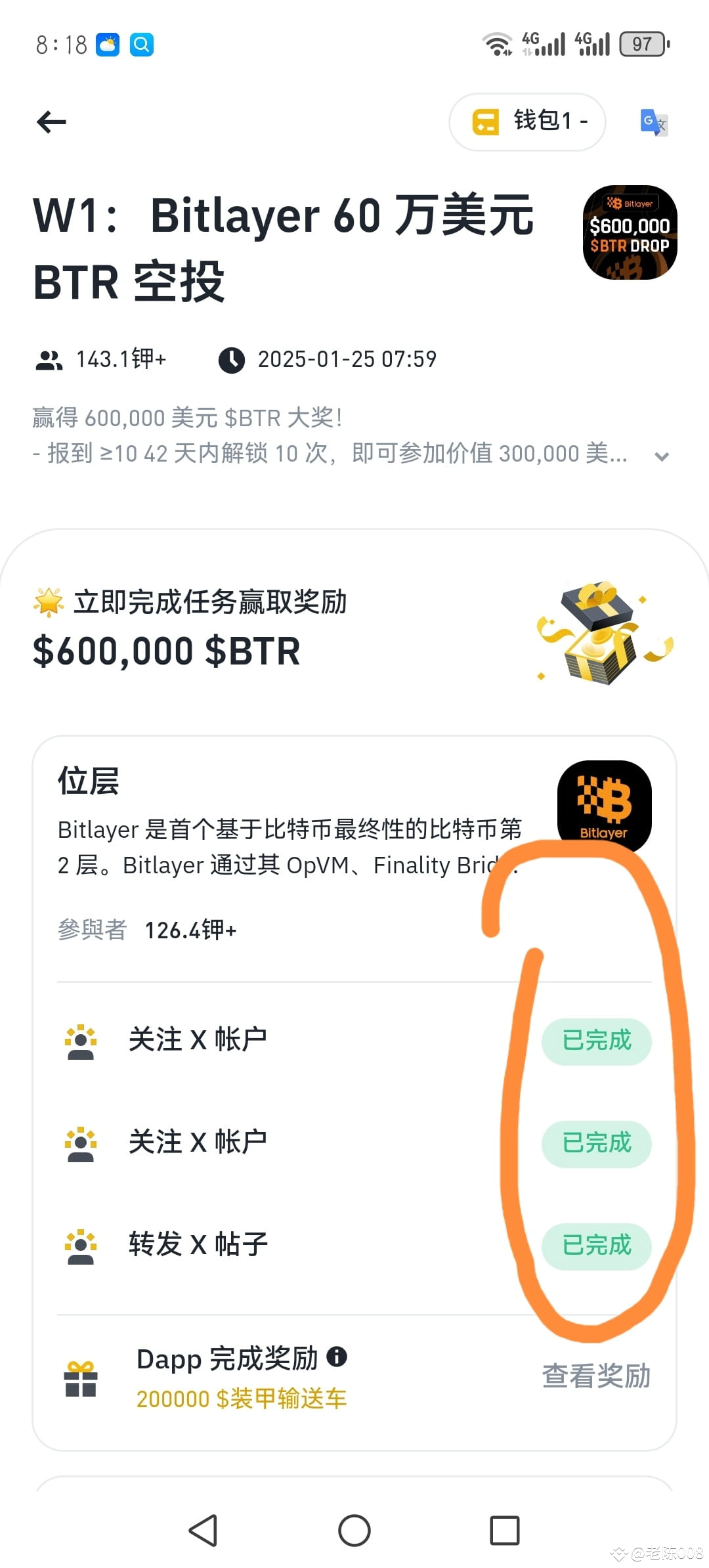Tap 已完成 on the 转发 X 帖子 task

pyautogui.click(x=596, y=1246)
